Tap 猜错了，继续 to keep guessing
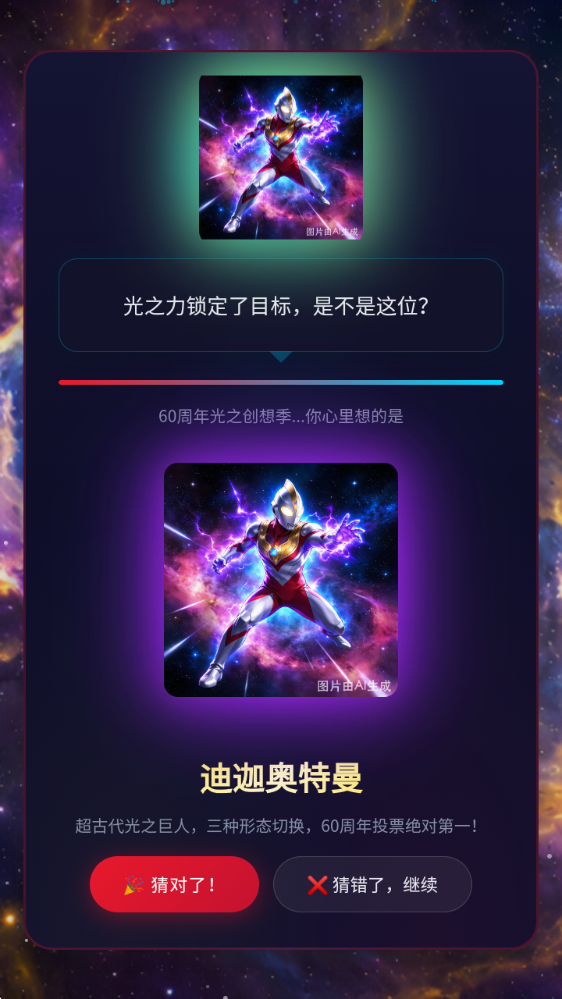The height and width of the screenshot is (999, 562). 372,884
